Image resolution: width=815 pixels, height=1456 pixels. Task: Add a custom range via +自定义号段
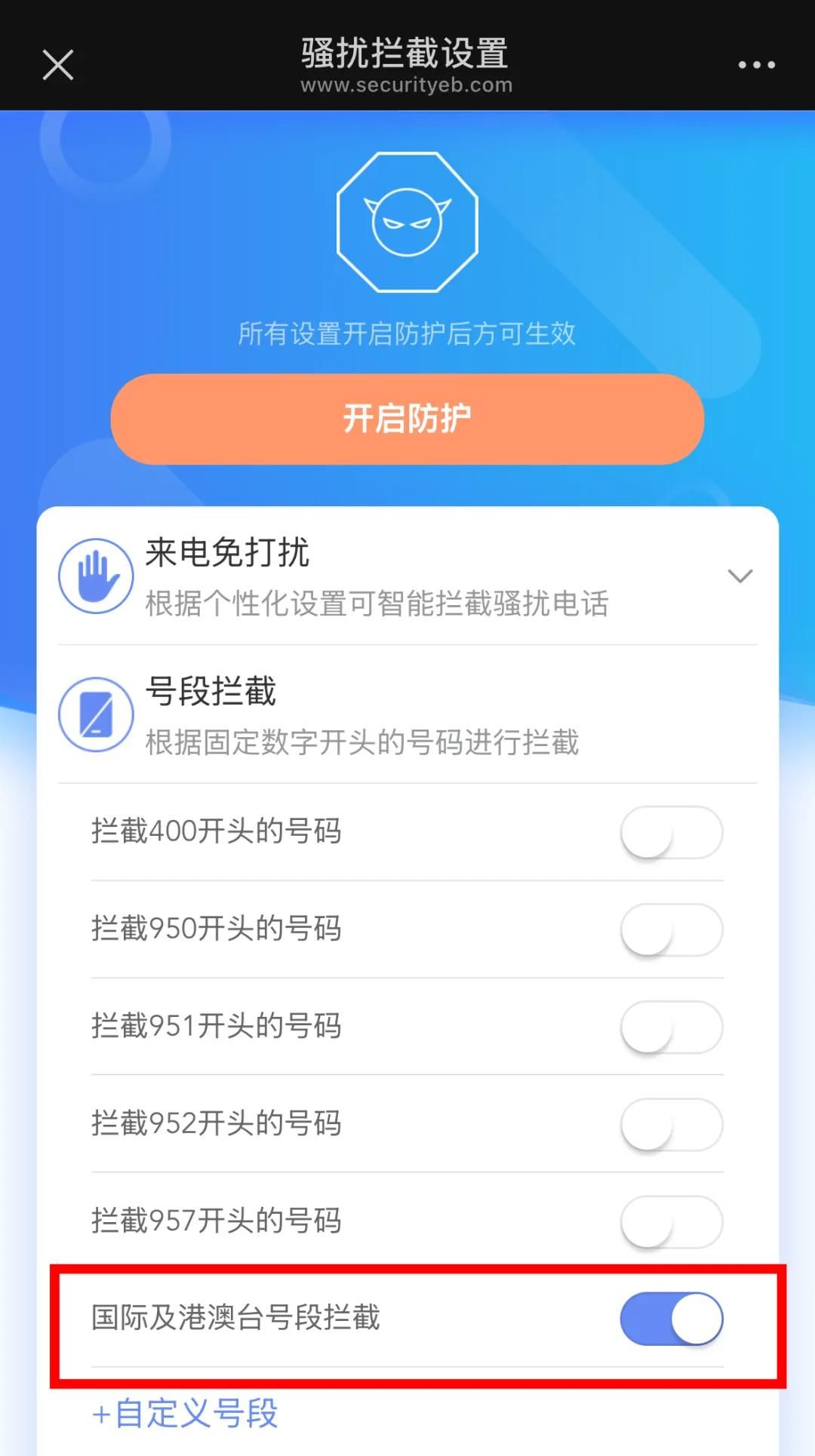point(186,1413)
